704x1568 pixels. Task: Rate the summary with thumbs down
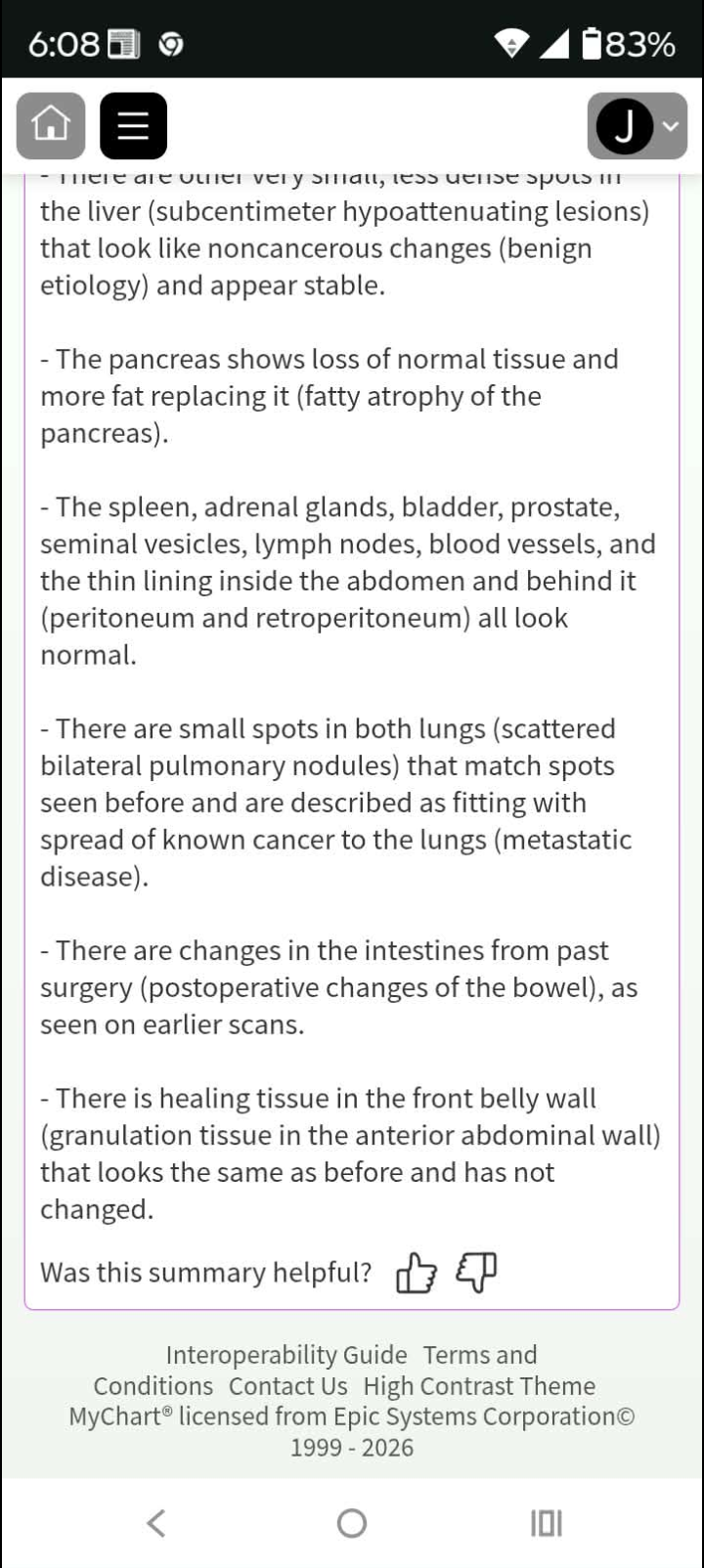tap(476, 1273)
